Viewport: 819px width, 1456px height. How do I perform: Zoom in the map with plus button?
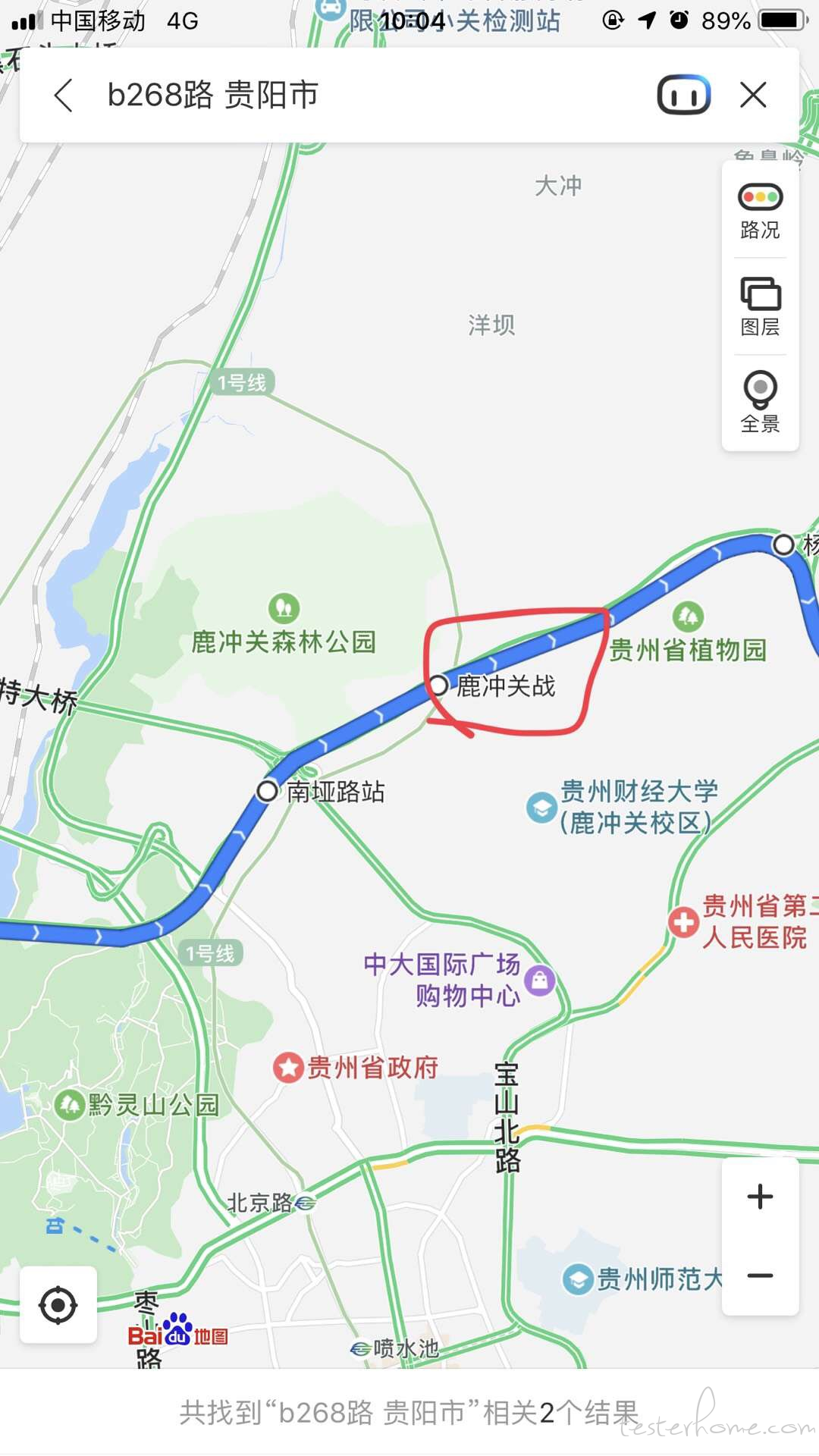point(760,1197)
